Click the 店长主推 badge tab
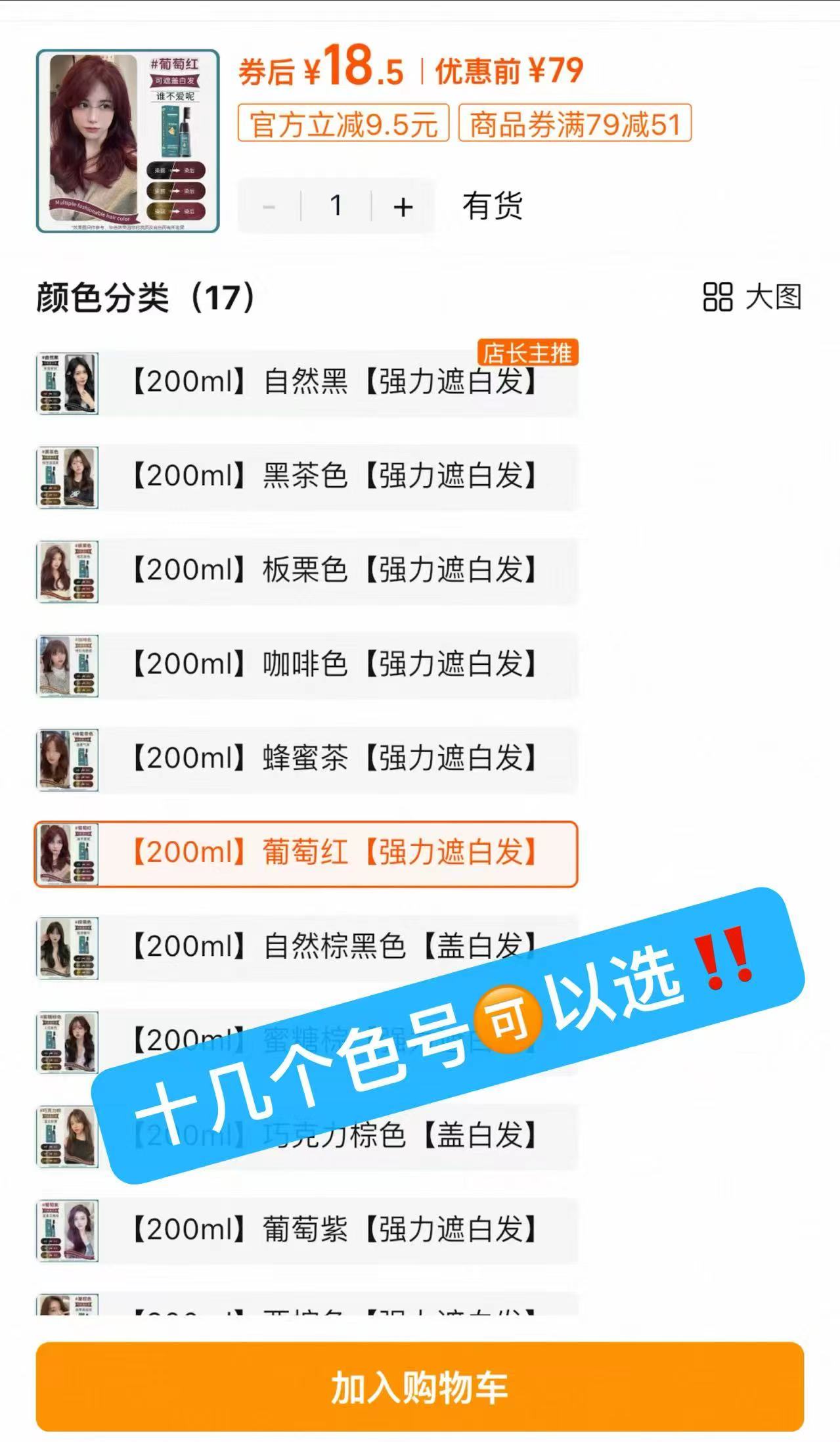 click(x=526, y=352)
